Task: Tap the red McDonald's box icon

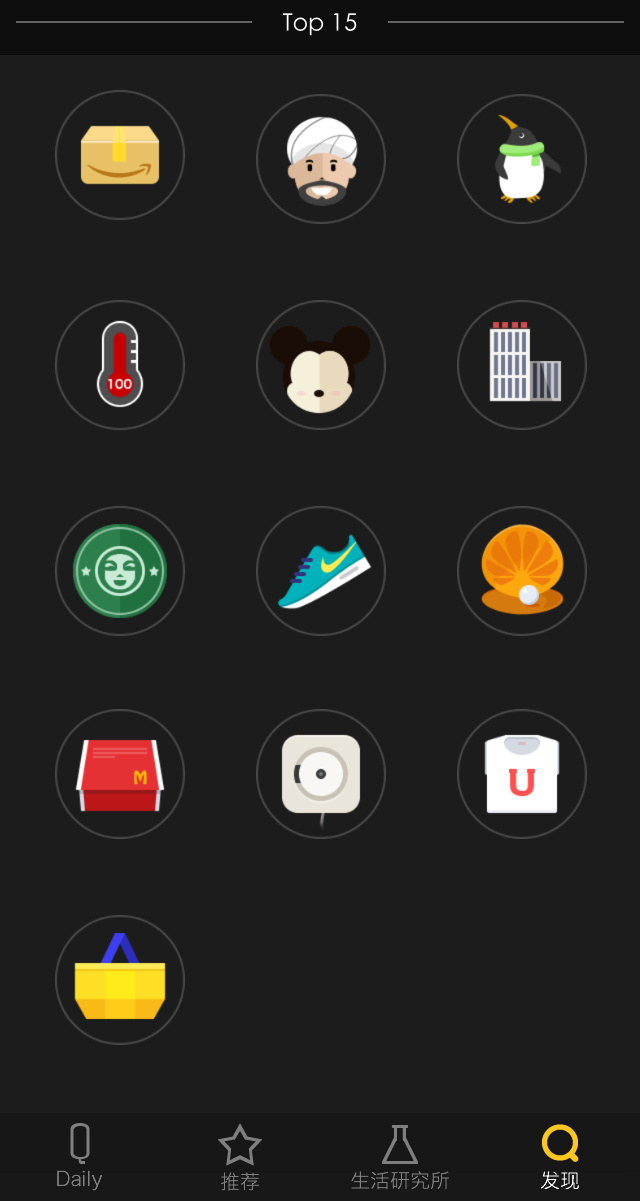Action: [x=120, y=774]
